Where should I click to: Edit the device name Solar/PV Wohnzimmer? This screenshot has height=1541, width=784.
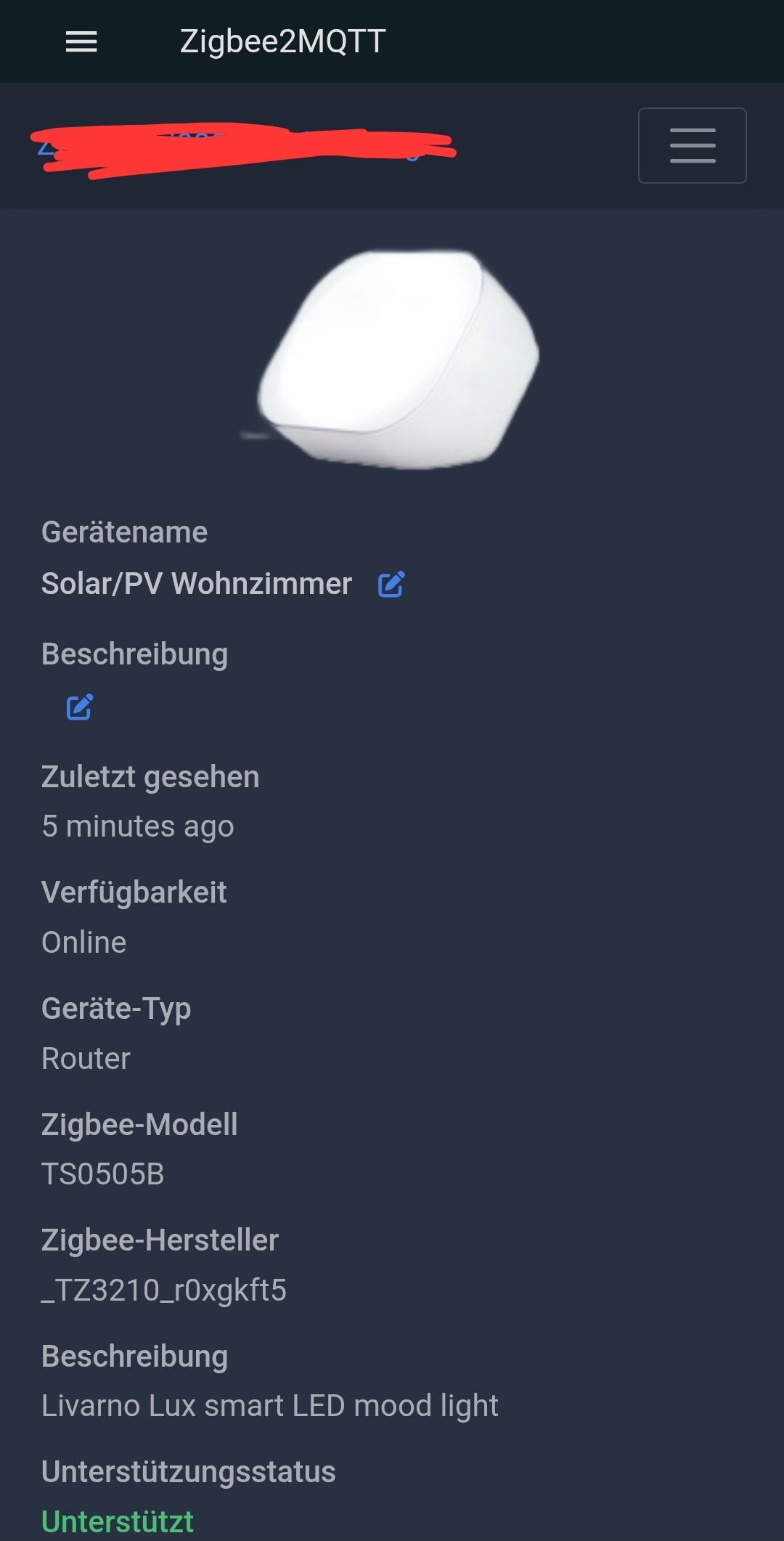click(391, 585)
